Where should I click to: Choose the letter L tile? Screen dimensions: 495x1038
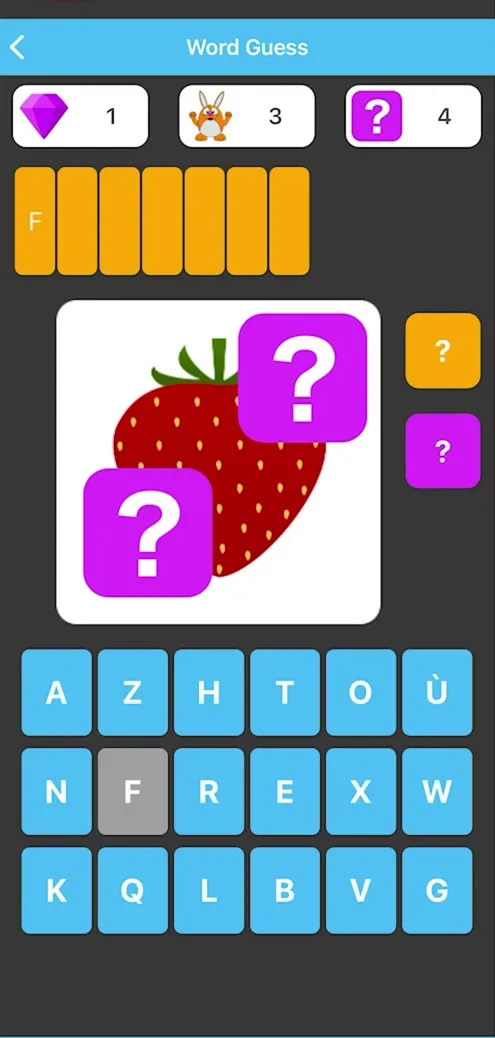tap(208, 891)
